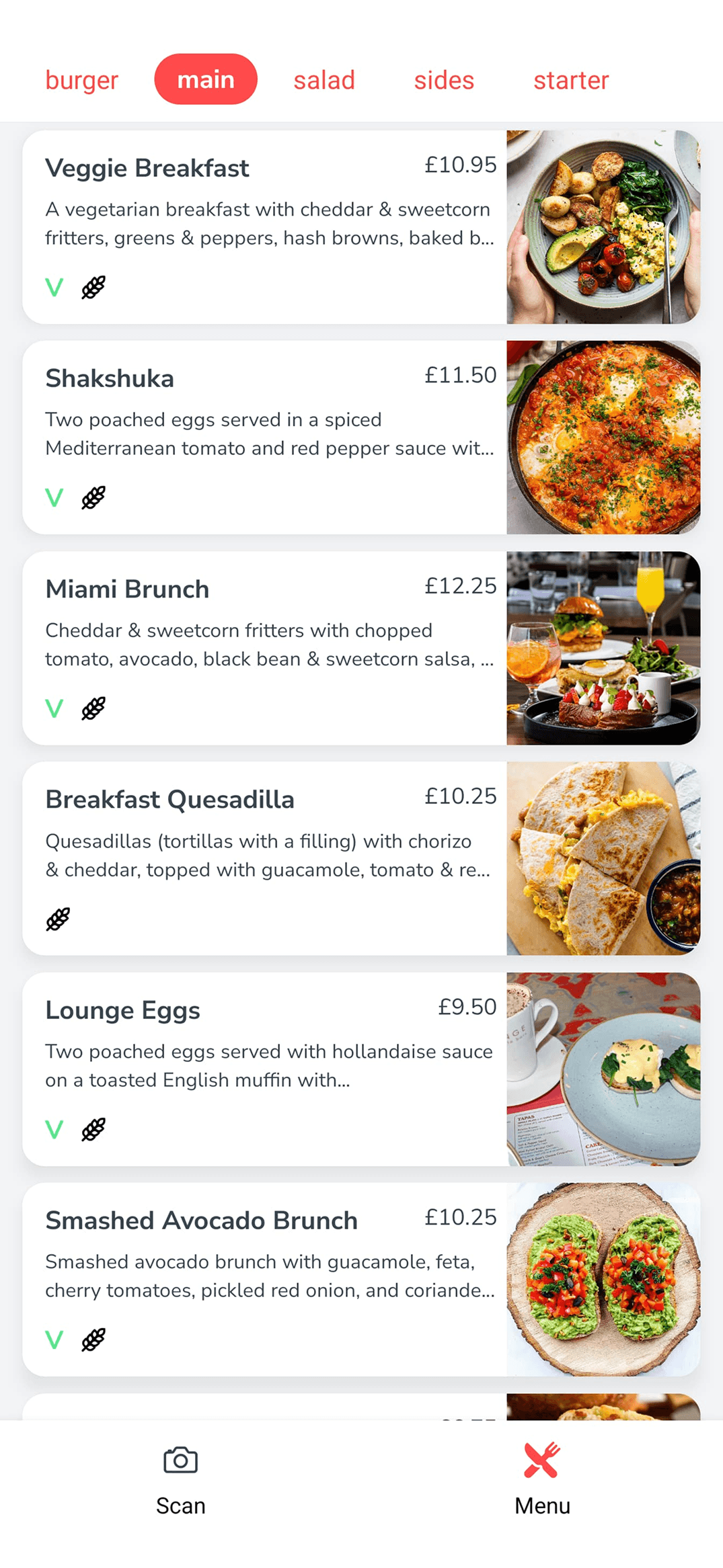
Task: Switch to the salad category
Action: (324, 80)
